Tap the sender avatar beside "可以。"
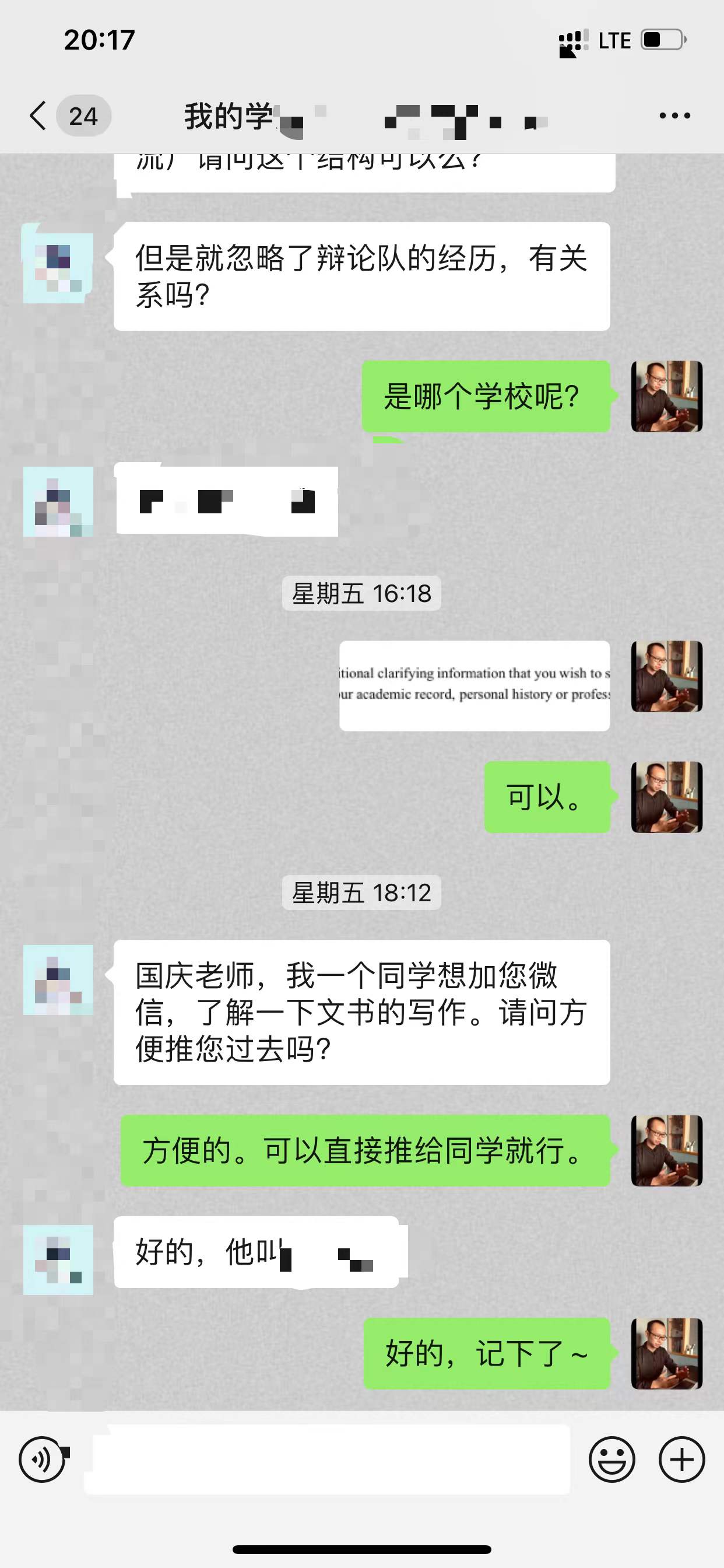Viewport: 724px width, 1568px height. pos(667,797)
